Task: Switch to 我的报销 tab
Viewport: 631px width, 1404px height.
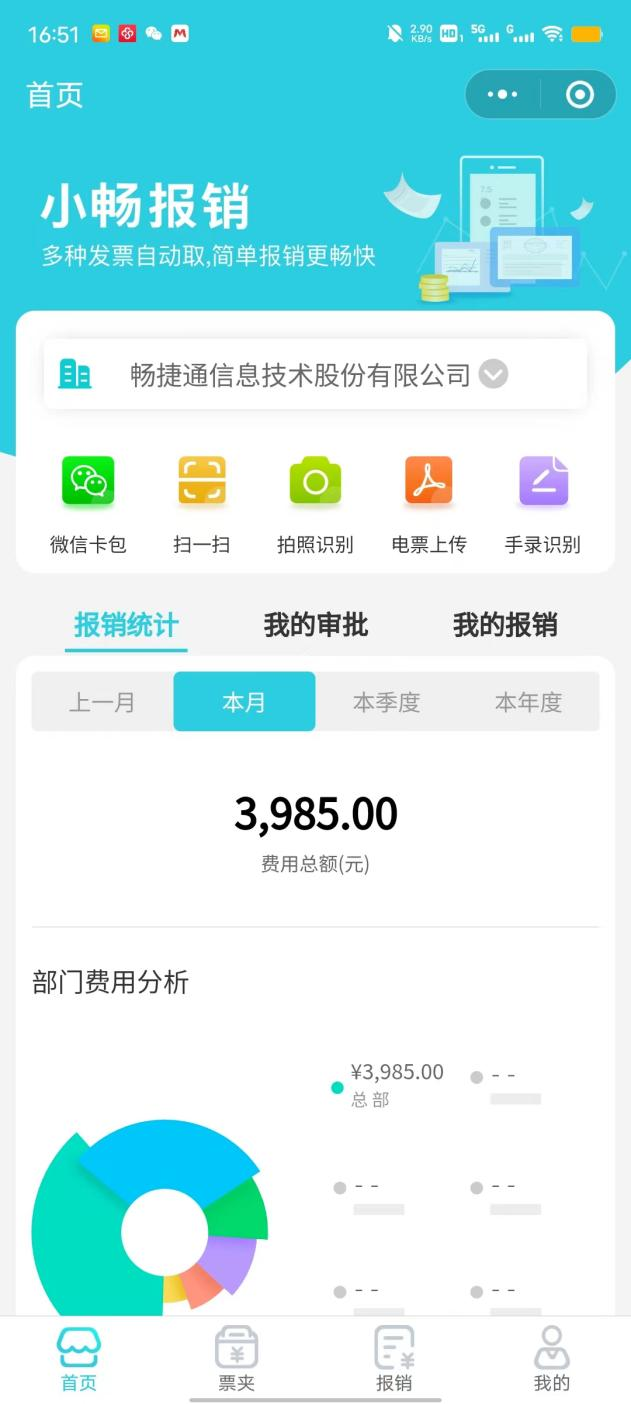Action: click(x=505, y=626)
